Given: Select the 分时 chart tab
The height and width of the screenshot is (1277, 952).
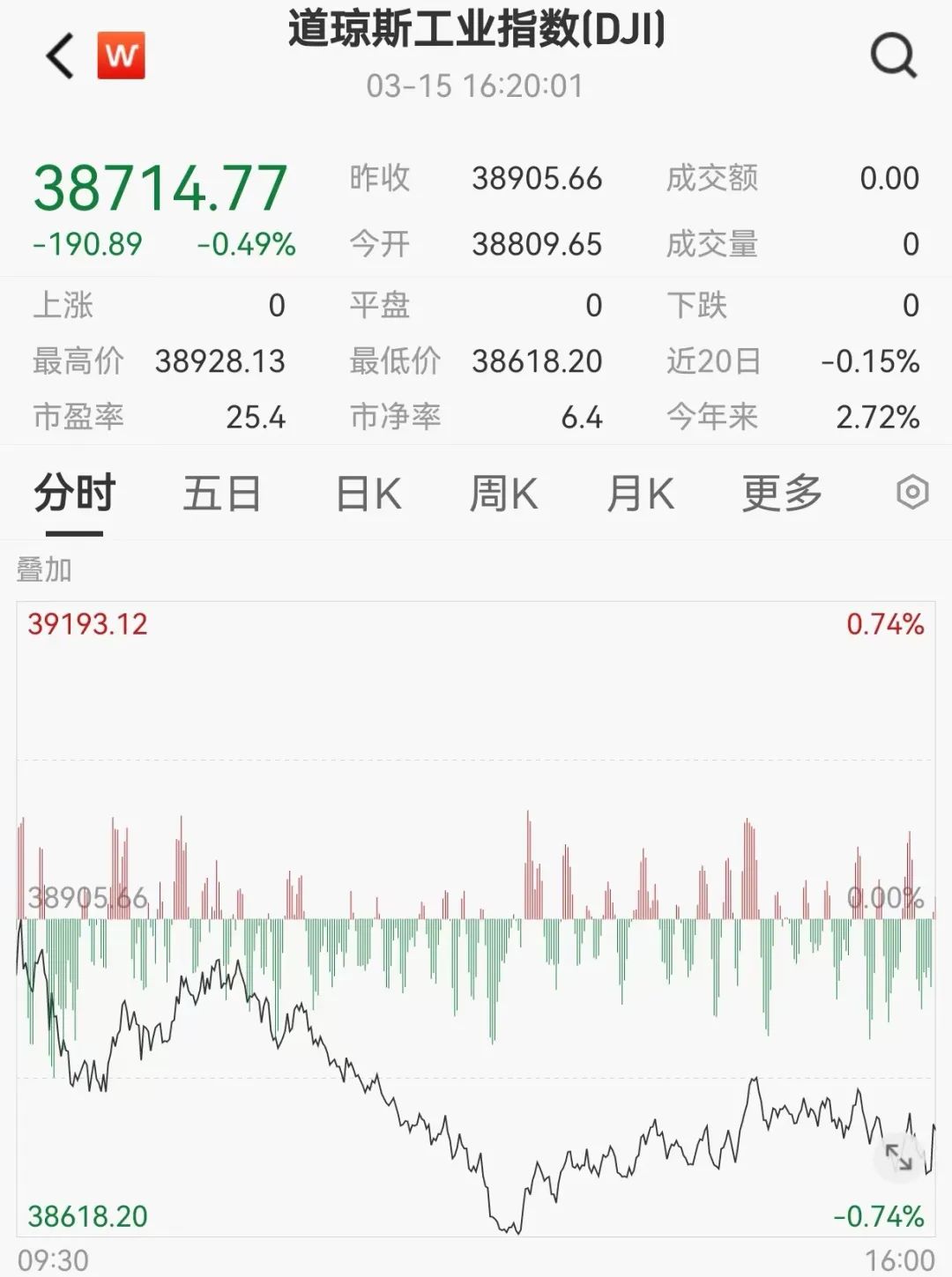Looking at the screenshot, I should pyautogui.click(x=75, y=493).
